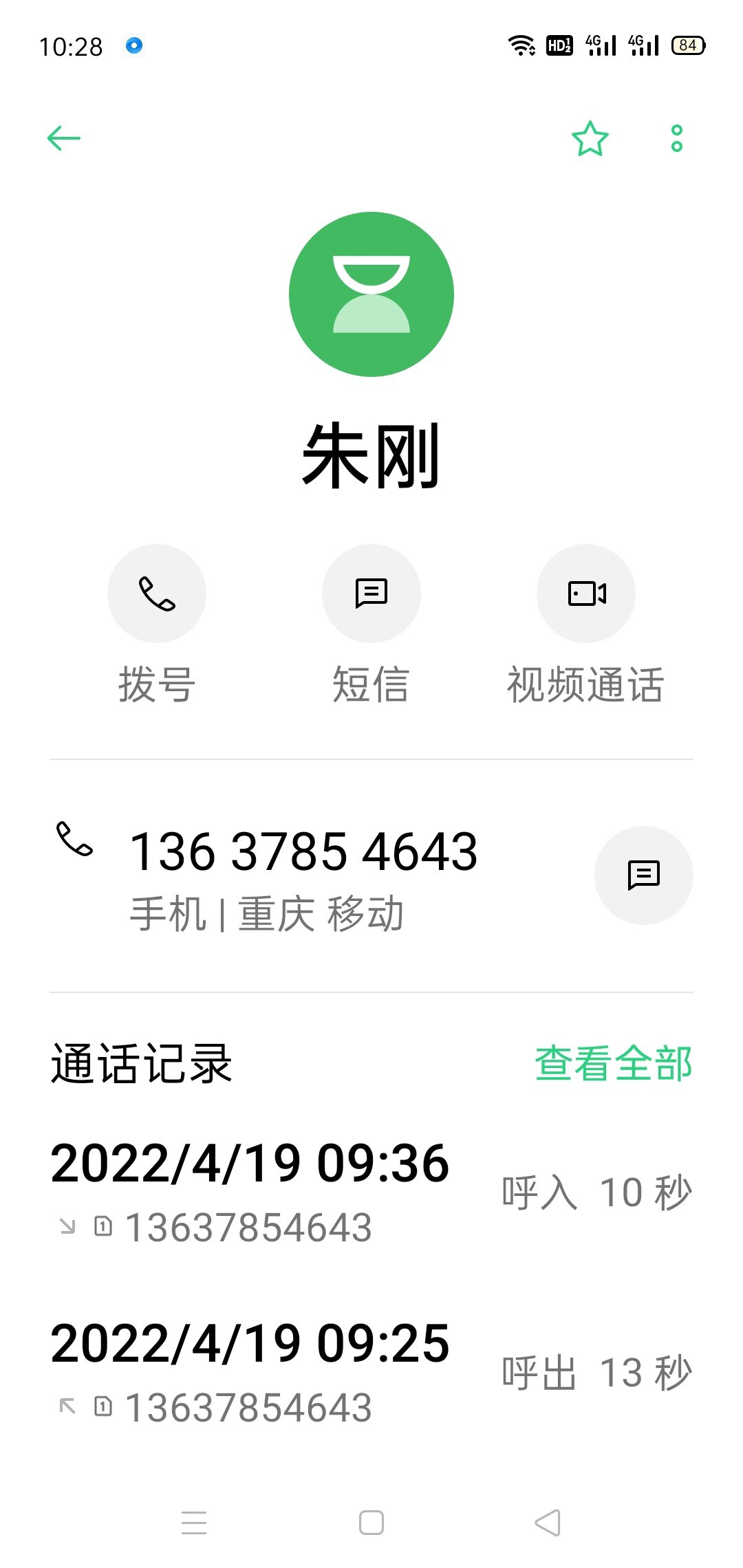Tap the 拨号 call button
This screenshot has width=743, height=1568.
click(157, 594)
